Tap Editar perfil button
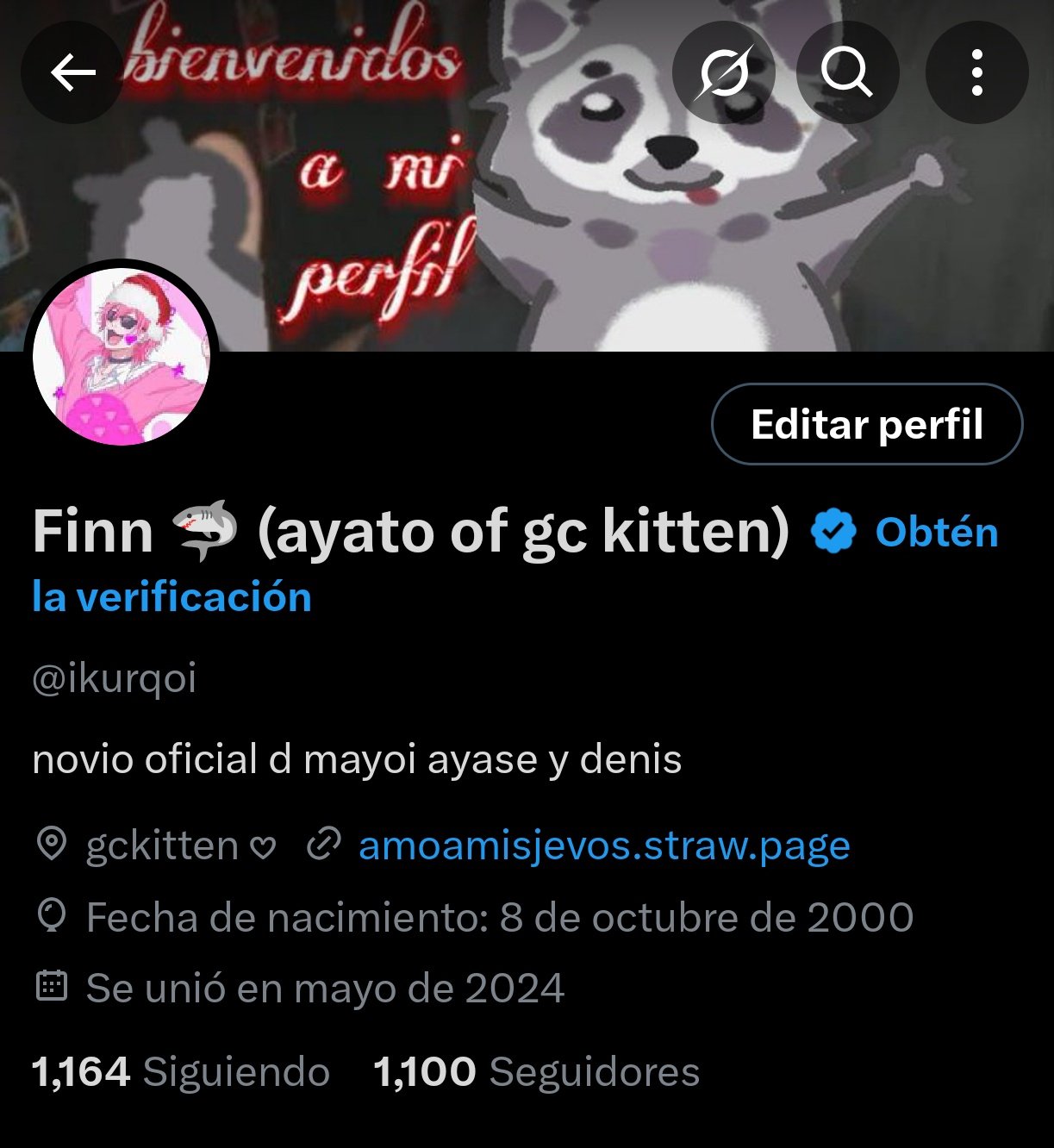This screenshot has height=1148, width=1054. 867,424
